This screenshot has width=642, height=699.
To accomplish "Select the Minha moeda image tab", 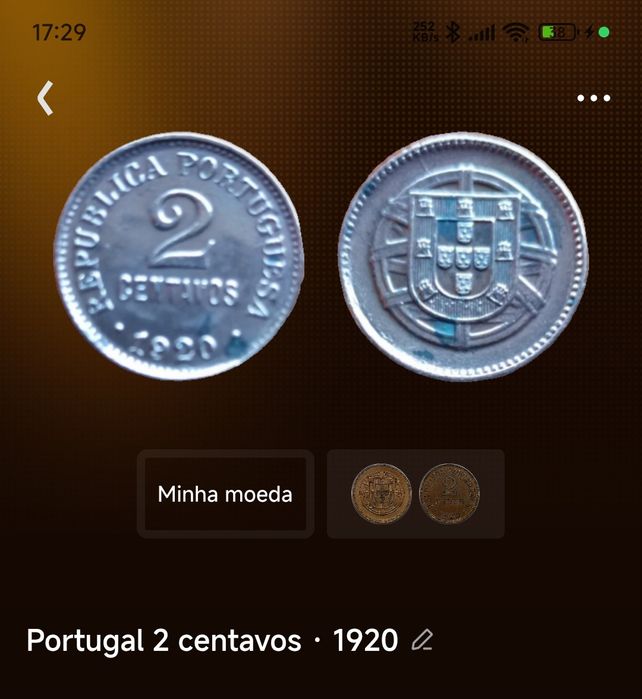I will click(x=225, y=494).
